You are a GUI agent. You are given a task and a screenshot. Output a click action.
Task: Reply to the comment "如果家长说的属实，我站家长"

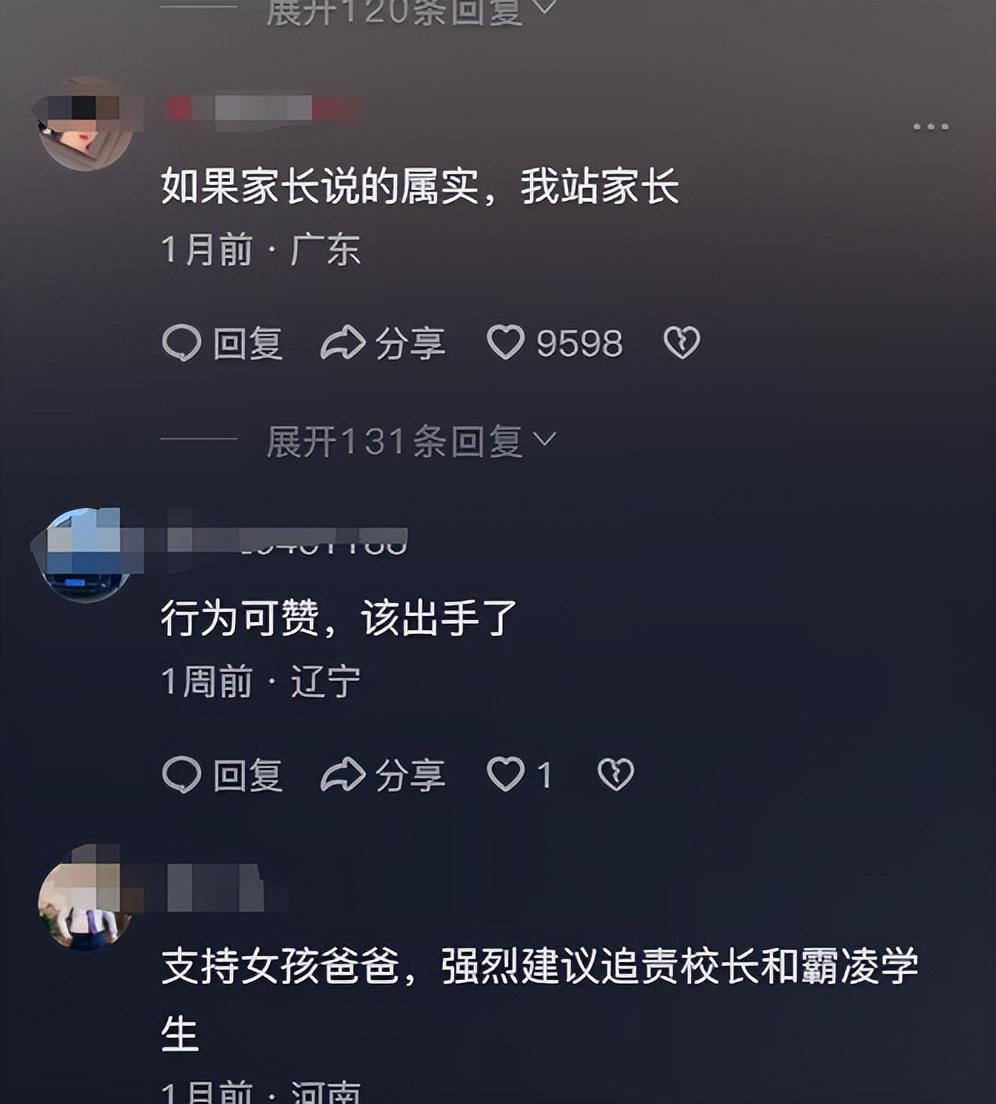point(222,344)
